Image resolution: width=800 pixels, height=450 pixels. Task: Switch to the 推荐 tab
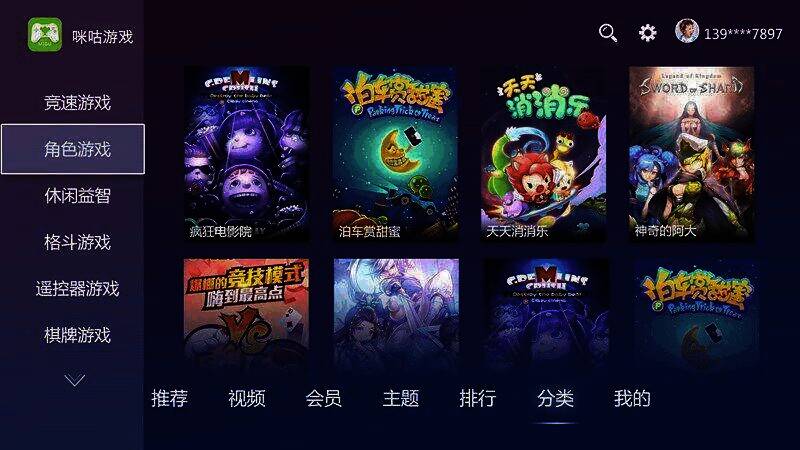pos(169,399)
